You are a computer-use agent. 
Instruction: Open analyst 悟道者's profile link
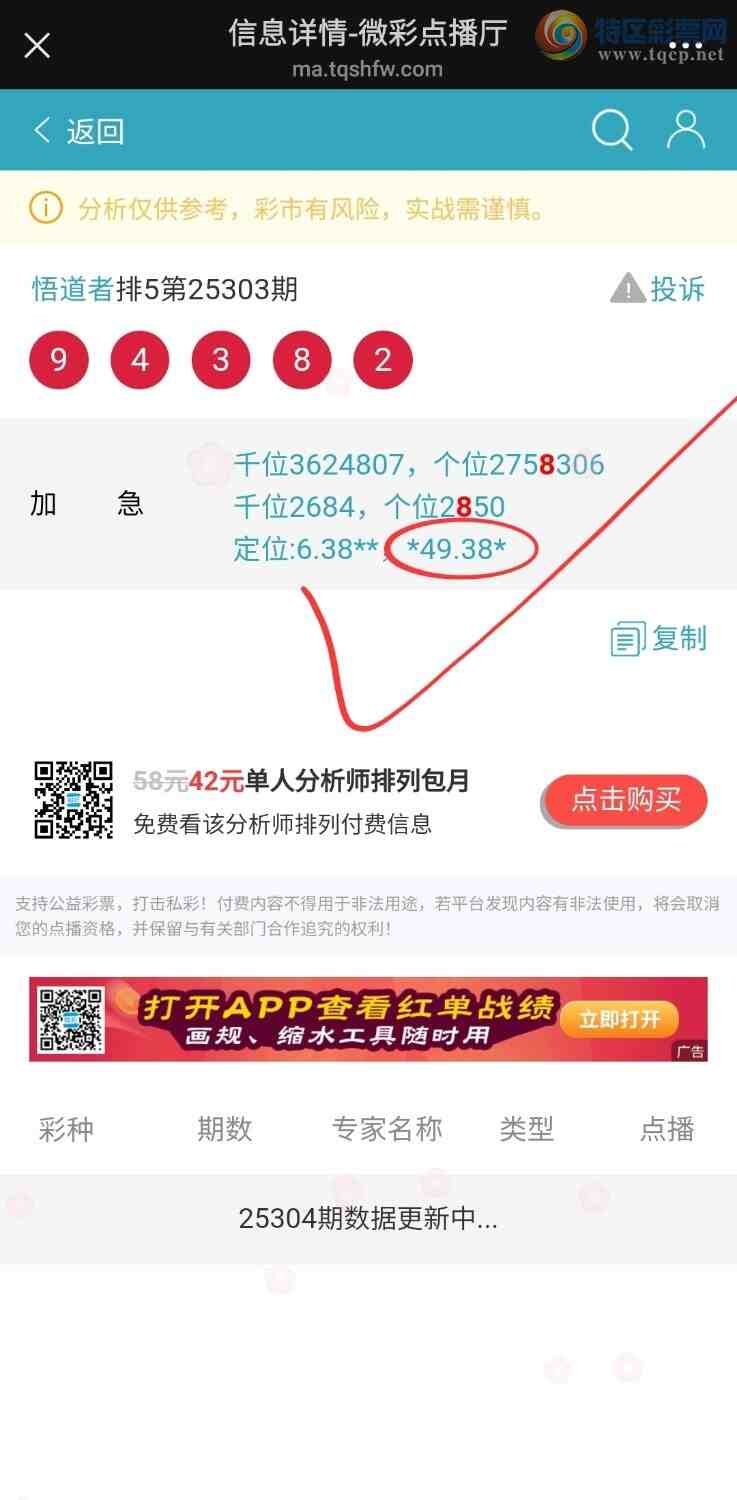[x=73, y=290]
